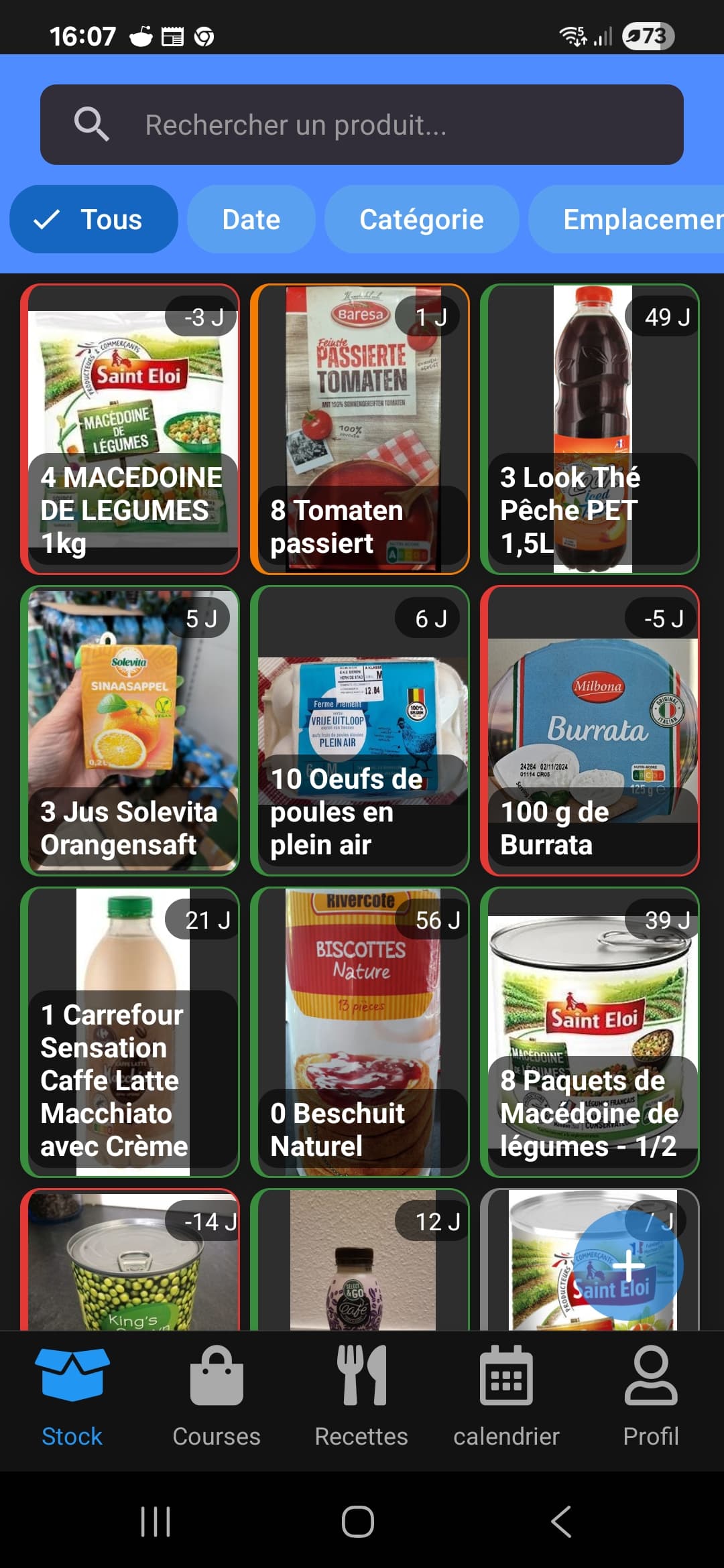724x1568 pixels.
Task: Open the product search field
Action: pos(362,125)
